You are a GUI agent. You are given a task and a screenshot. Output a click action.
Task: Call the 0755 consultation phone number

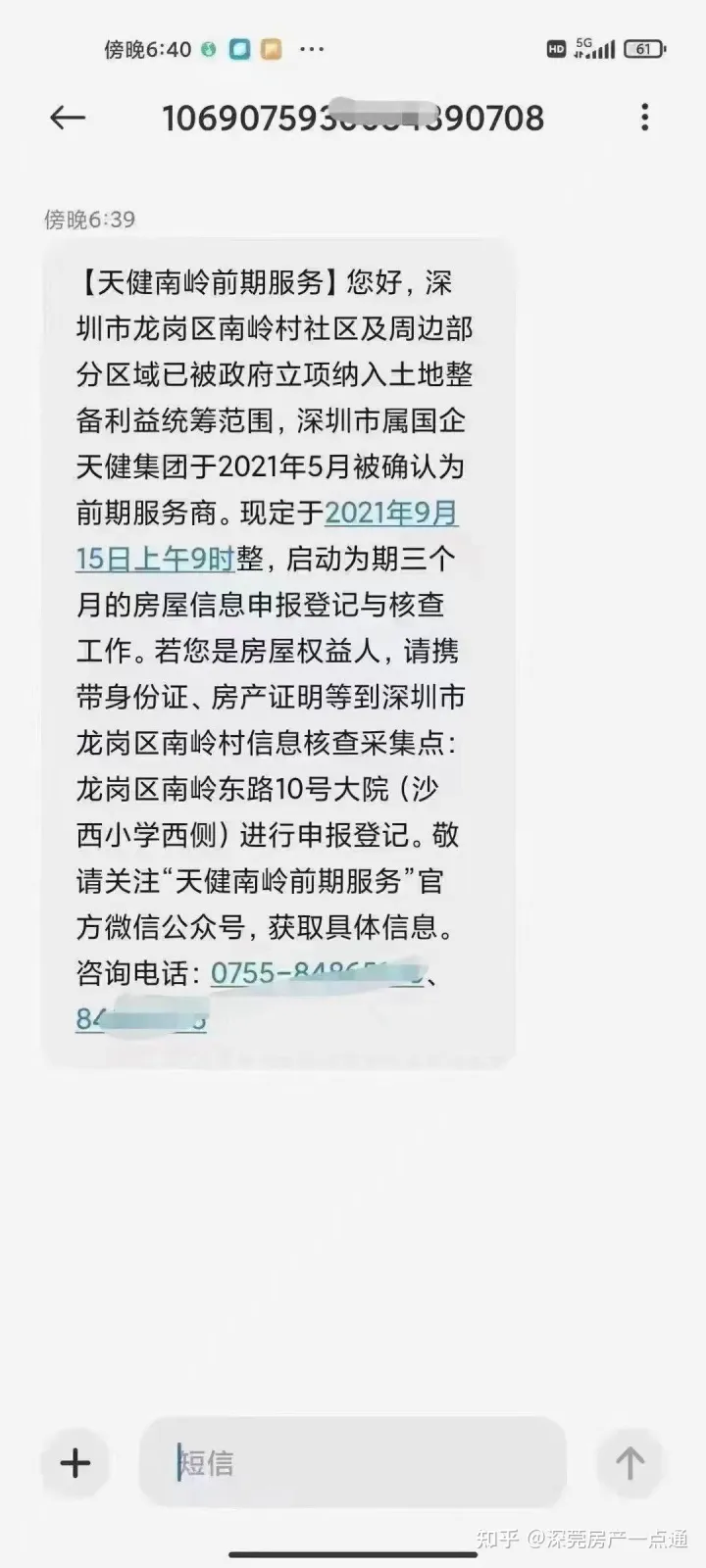[316, 973]
